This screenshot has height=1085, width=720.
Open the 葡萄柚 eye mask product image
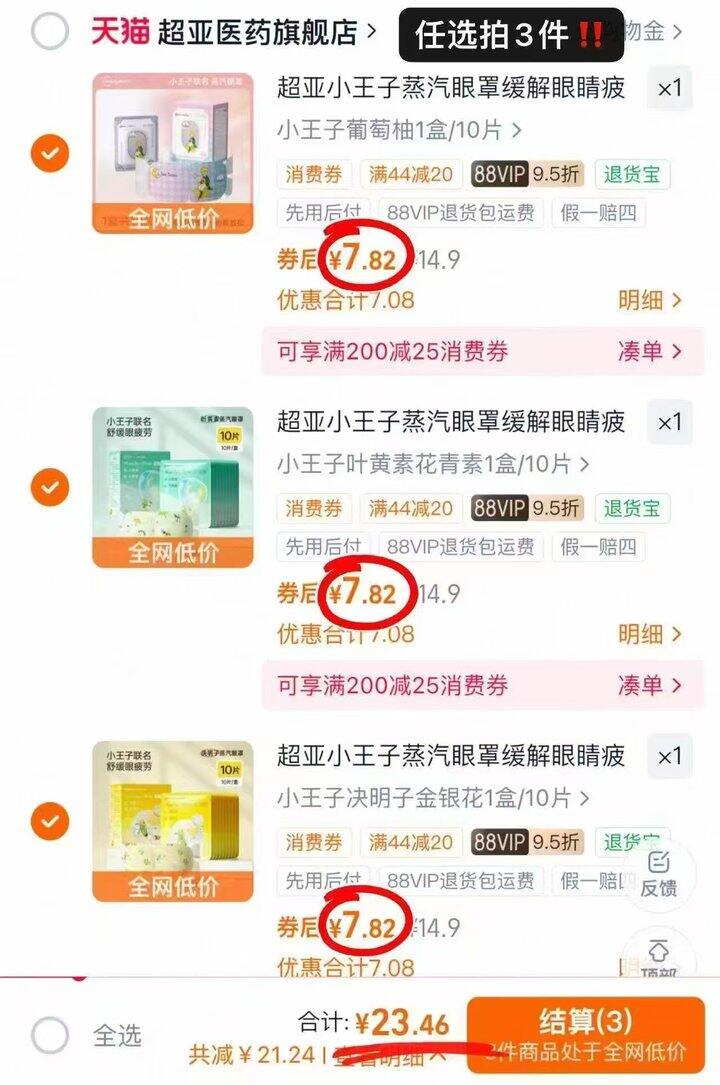click(173, 153)
